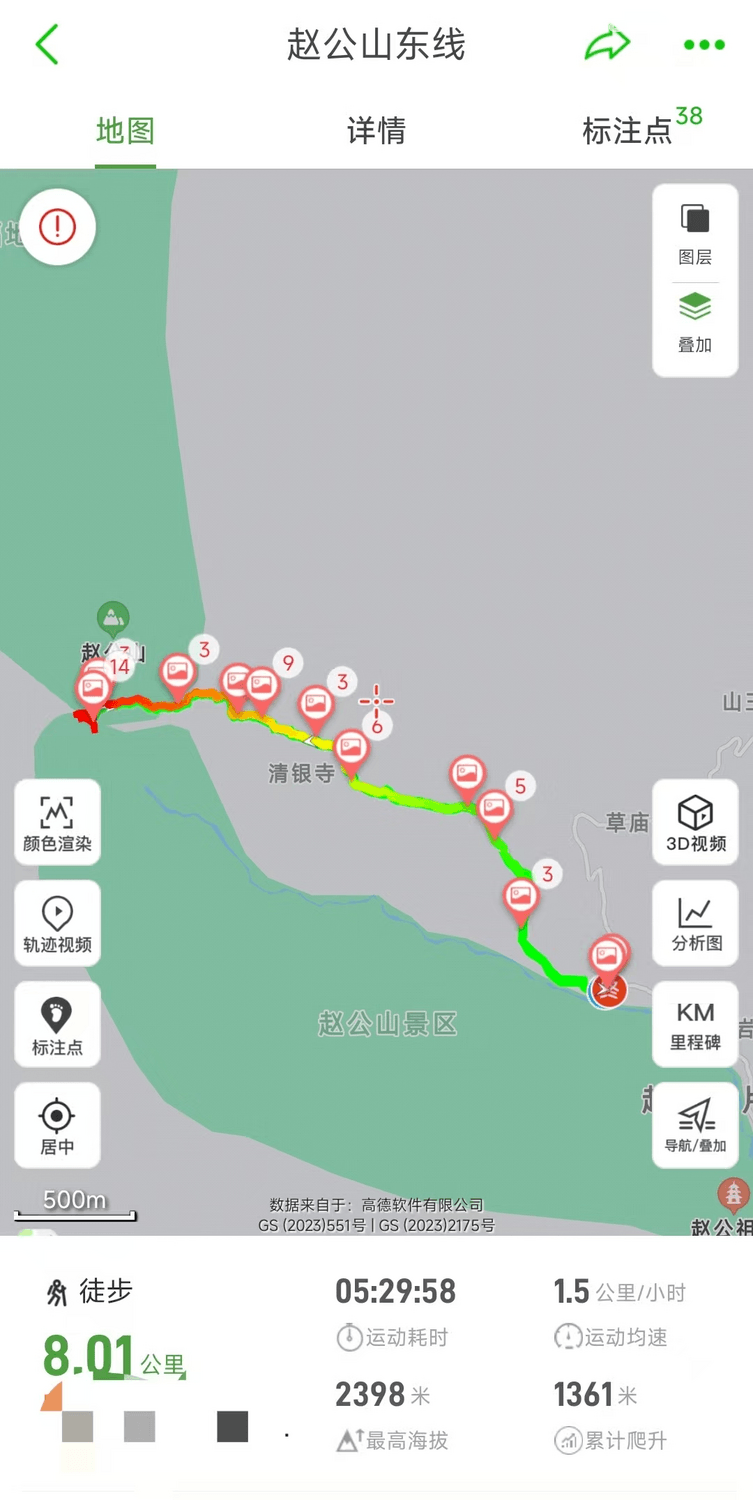
Task: Share the 赵公山东线 track
Action: point(607,44)
